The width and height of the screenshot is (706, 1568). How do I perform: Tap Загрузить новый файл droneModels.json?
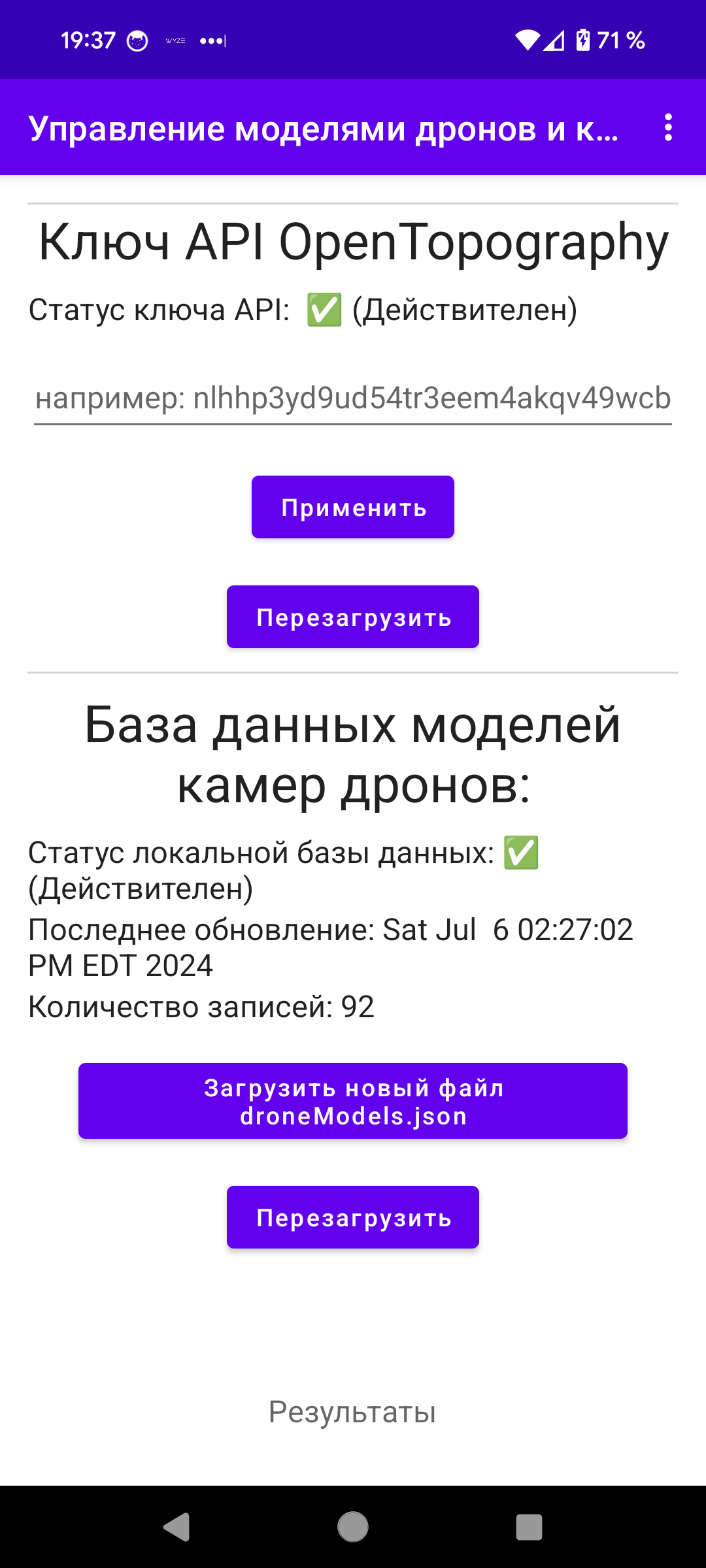pyautogui.click(x=353, y=1102)
